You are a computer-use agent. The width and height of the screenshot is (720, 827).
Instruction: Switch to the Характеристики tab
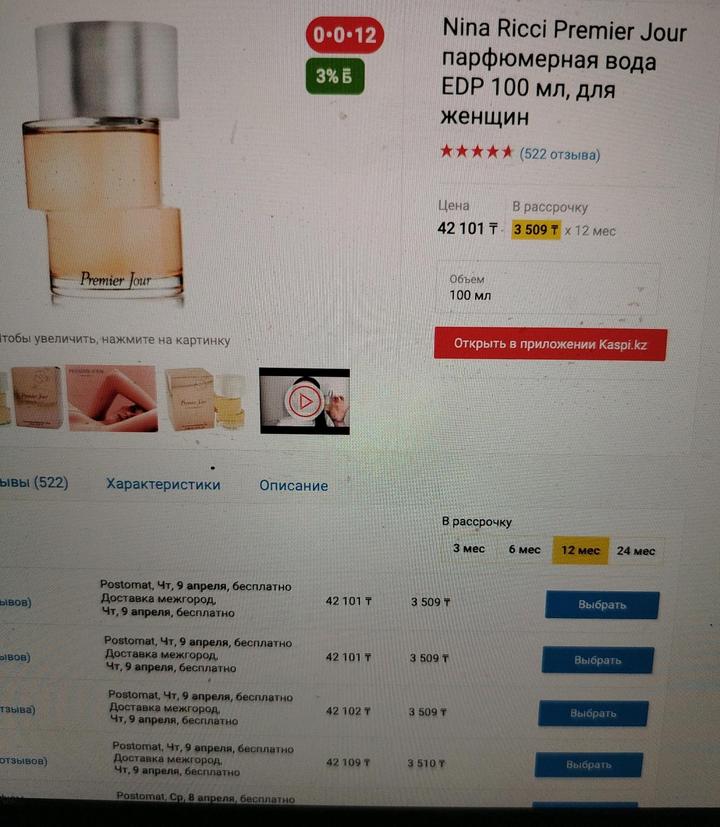click(163, 484)
